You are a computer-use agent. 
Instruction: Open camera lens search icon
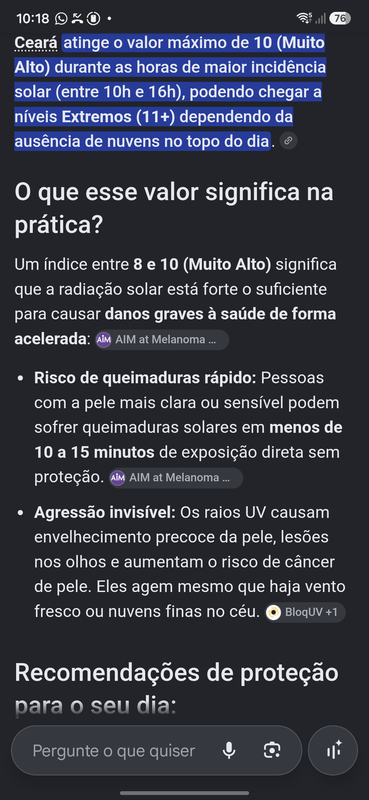pyautogui.click(x=272, y=751)
